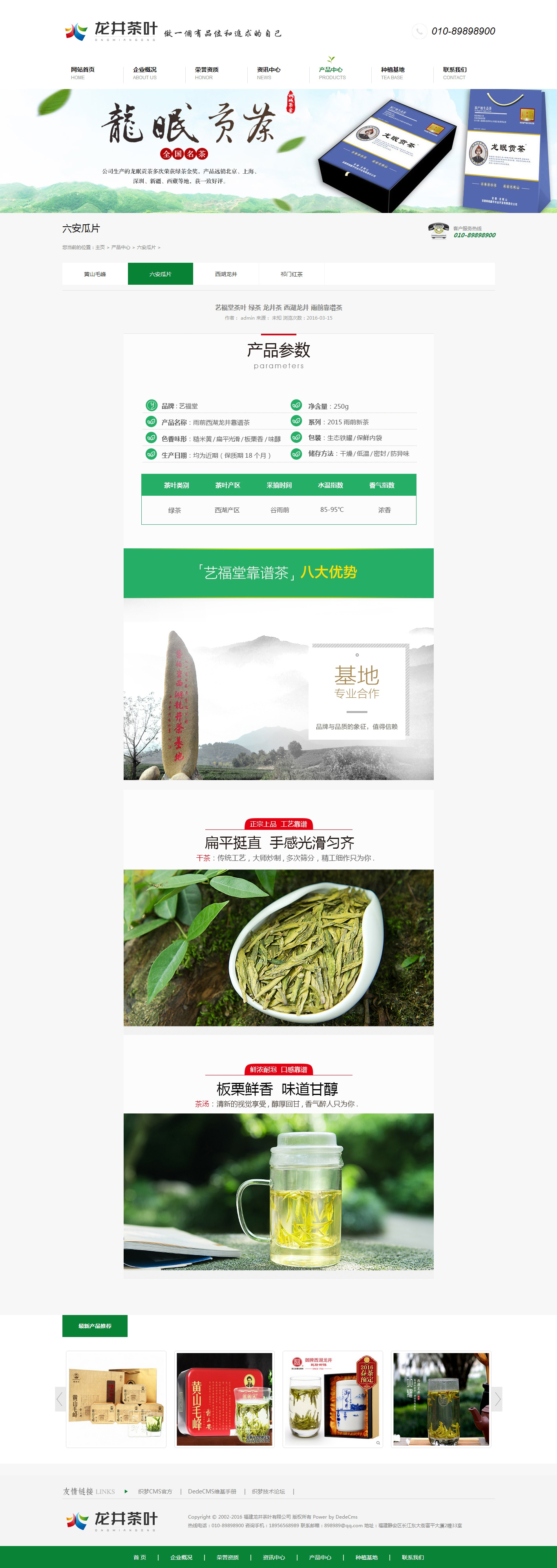557x1568 pixels.
Task: Select 种植基地 in top navigation
Action: point(393,73)
